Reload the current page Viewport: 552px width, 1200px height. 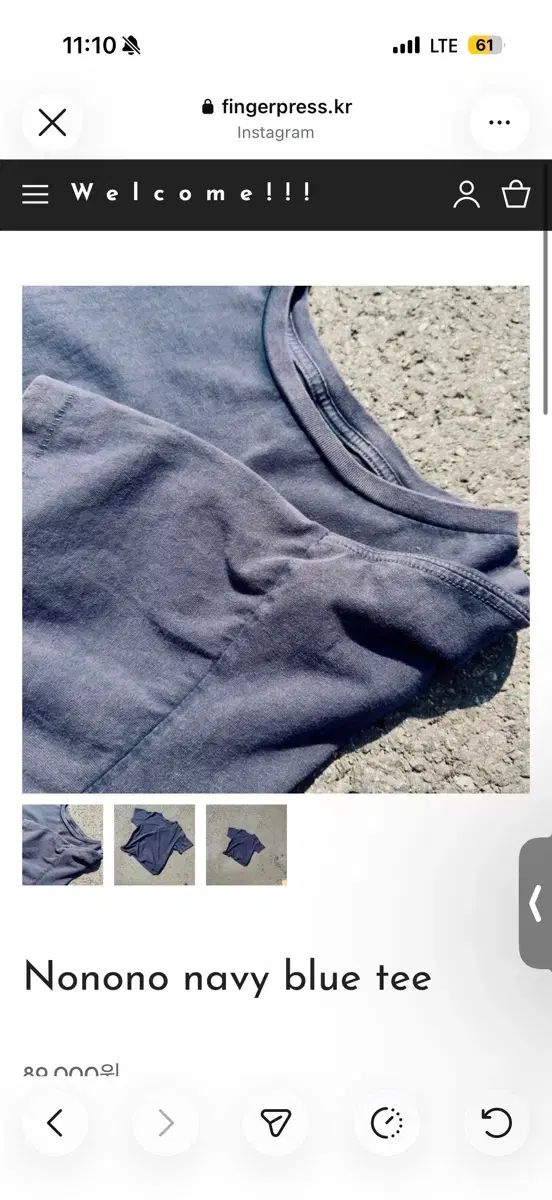point(496,1124)
